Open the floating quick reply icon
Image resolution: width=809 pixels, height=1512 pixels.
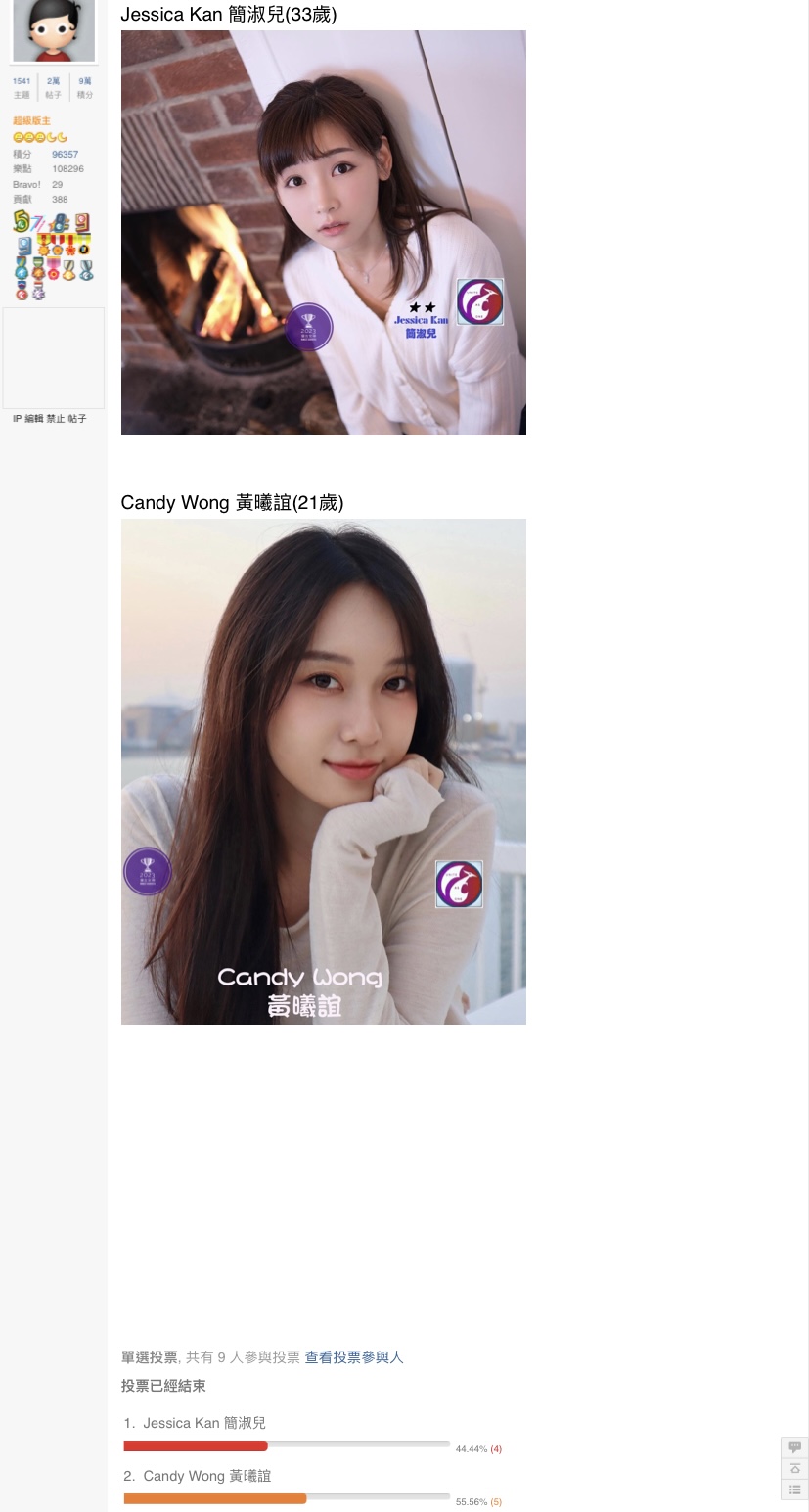pos(794,1447)
